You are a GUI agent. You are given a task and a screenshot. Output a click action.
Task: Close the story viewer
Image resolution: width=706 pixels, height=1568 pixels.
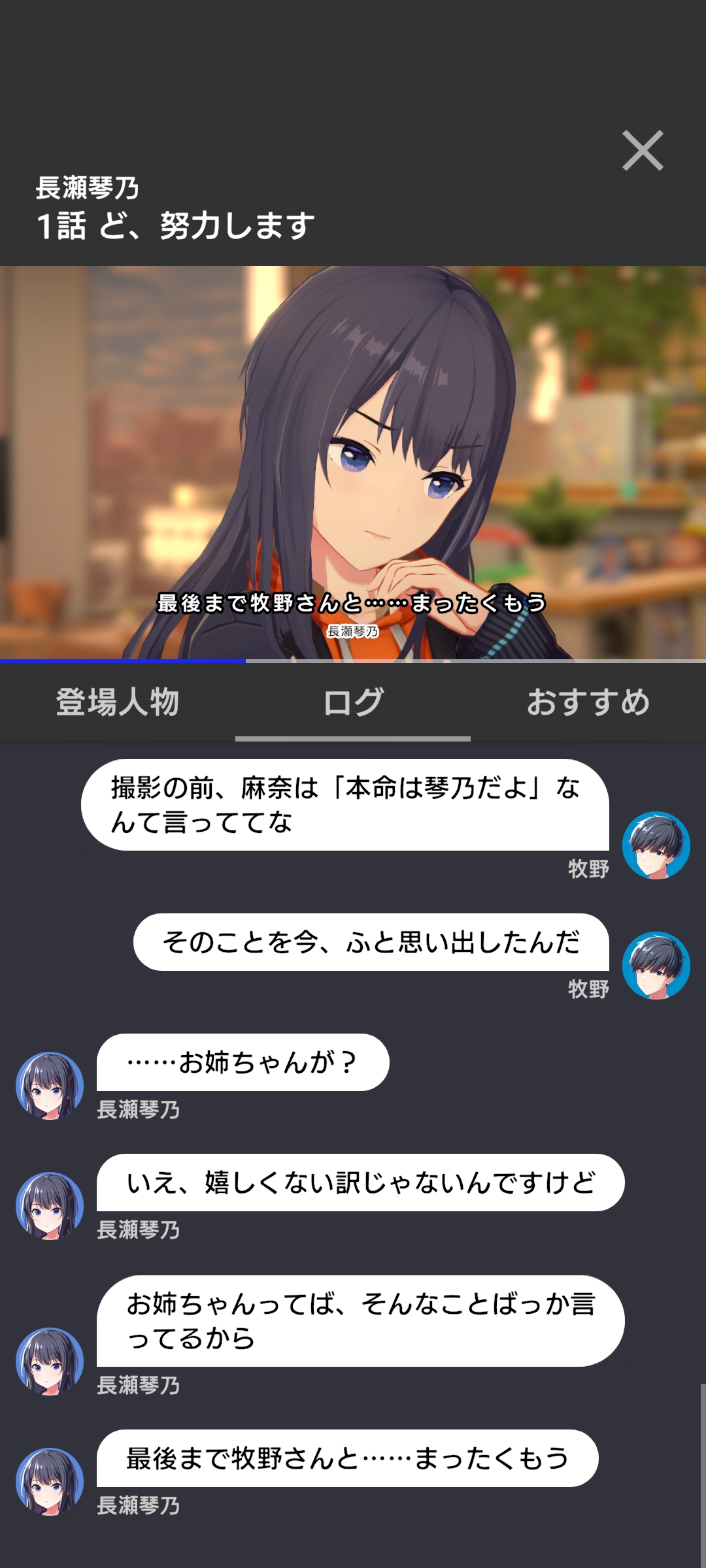click(642, 151)
